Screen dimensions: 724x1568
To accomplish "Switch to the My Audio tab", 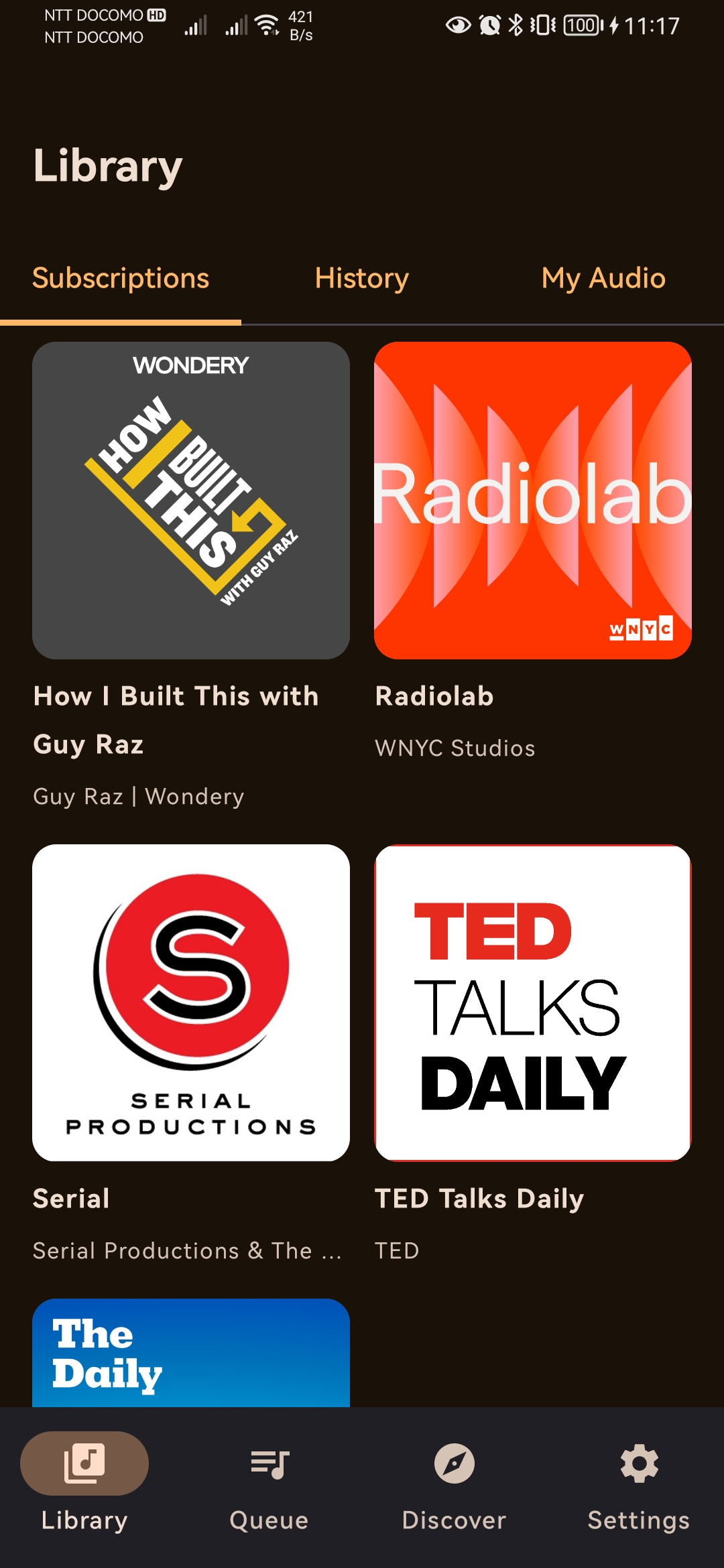I will [x=603, y=278].
